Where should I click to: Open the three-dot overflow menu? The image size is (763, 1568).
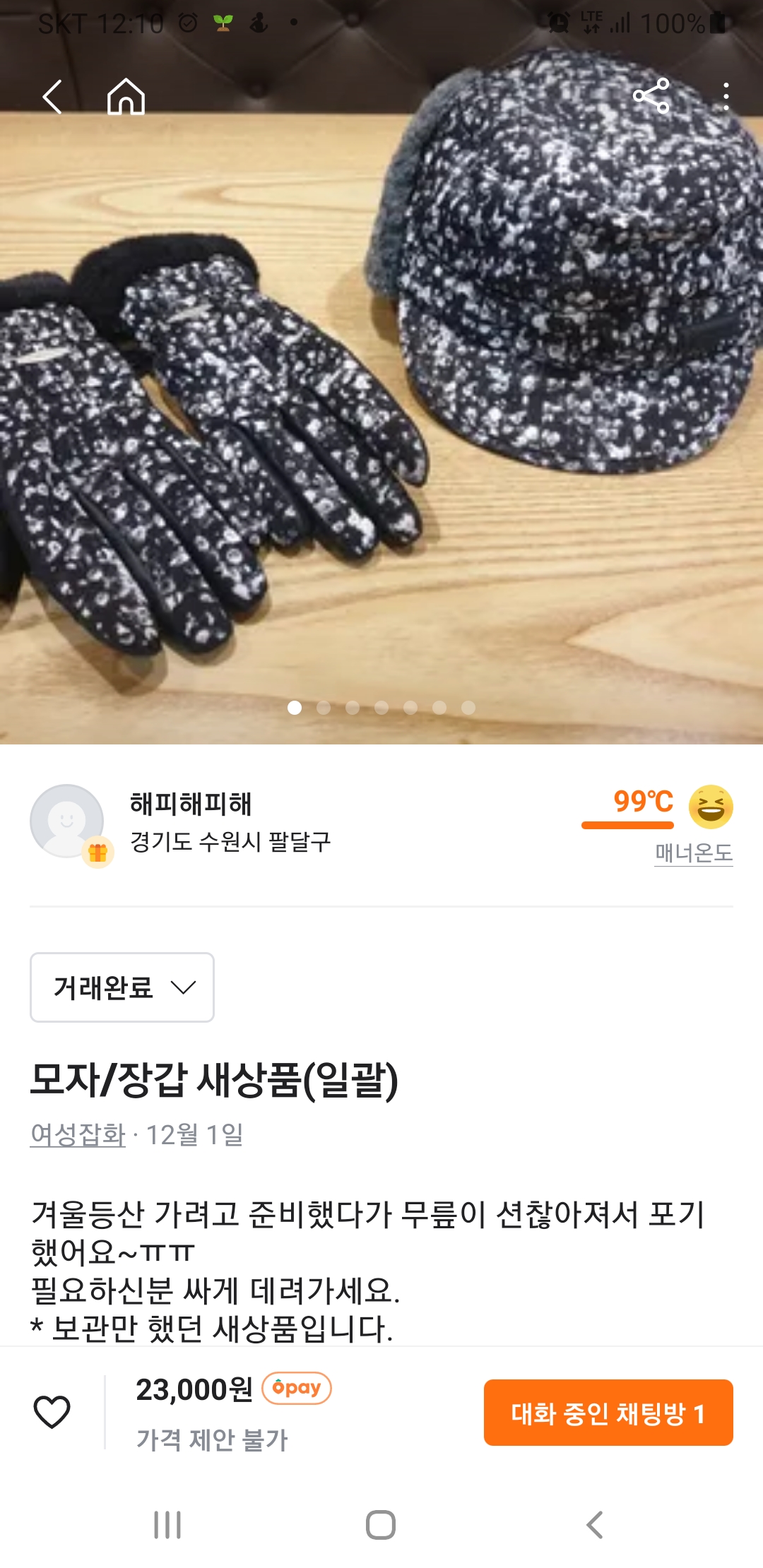(x=726, y=97)
